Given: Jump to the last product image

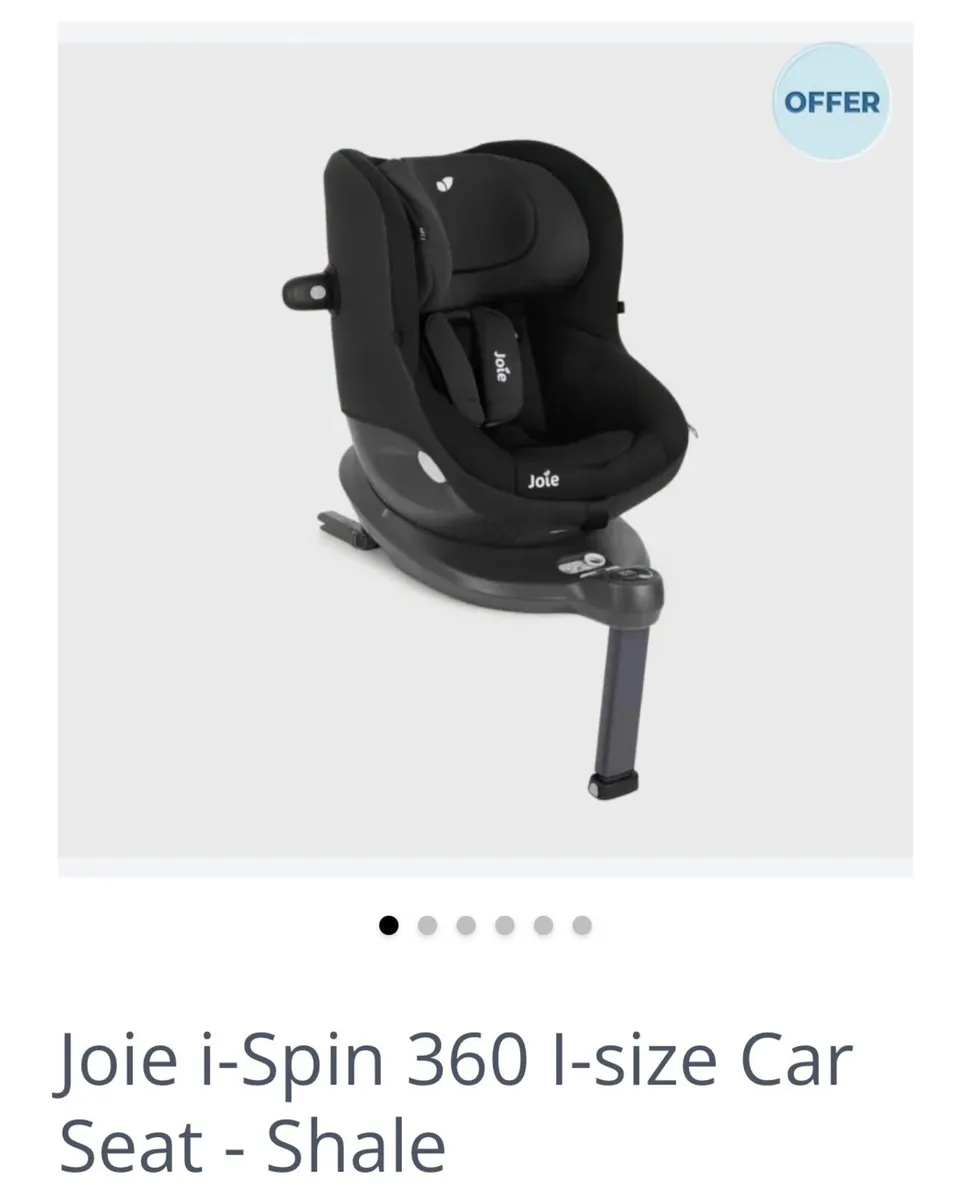Looking at the screenshot, I should click(580, 925).
